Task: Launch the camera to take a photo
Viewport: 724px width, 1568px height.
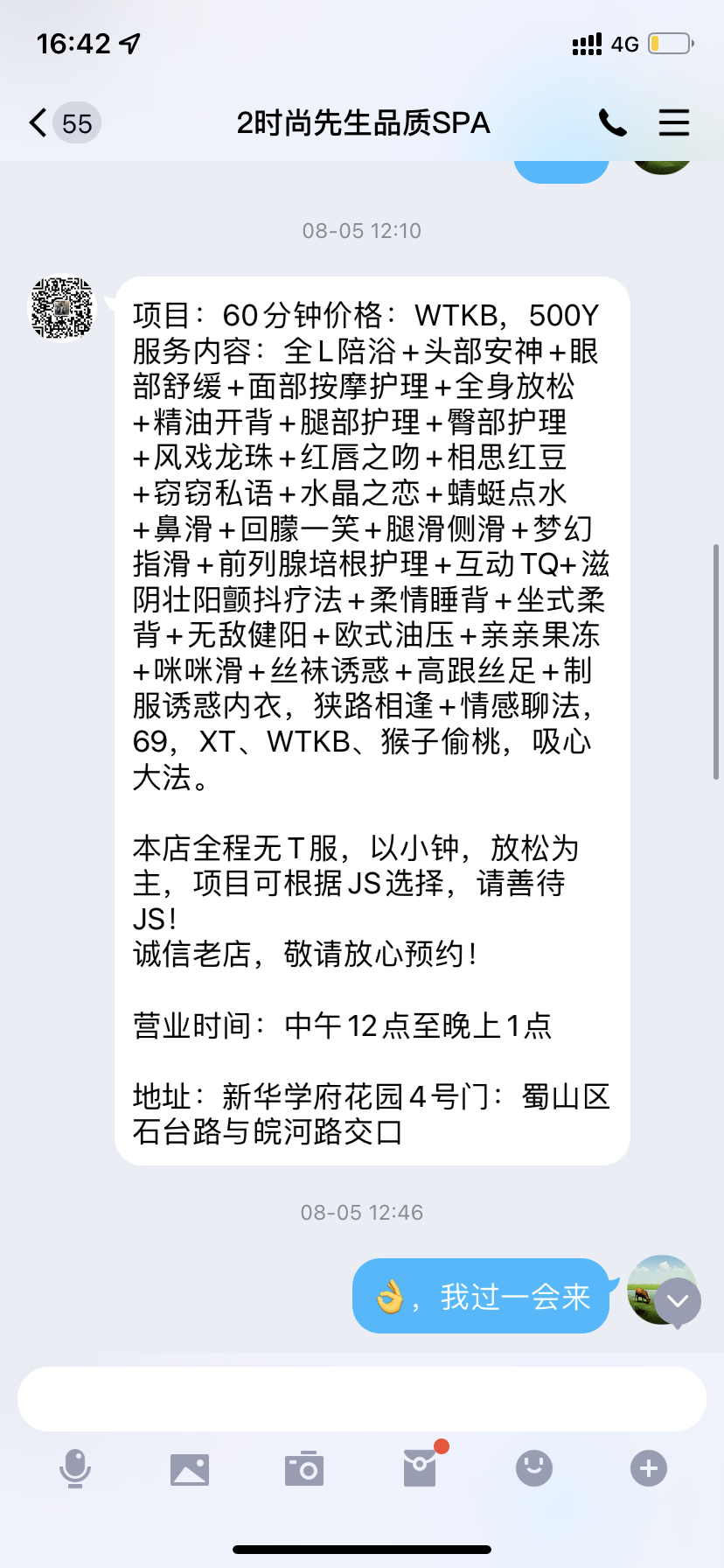Action: click(x=304, y=1468)
